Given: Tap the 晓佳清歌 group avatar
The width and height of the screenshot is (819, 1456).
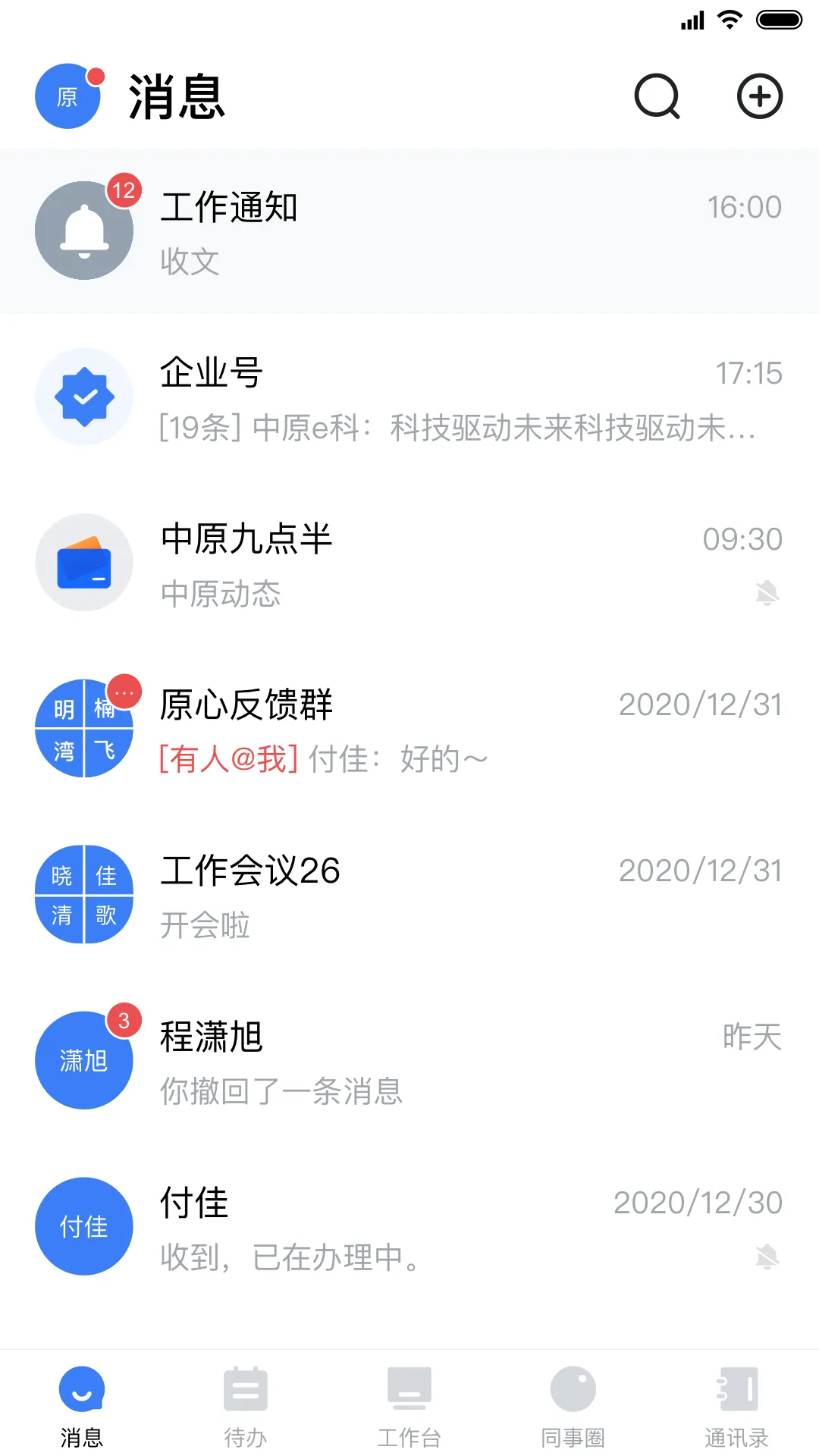Looking at the screenshot, I should coord(83,895).
